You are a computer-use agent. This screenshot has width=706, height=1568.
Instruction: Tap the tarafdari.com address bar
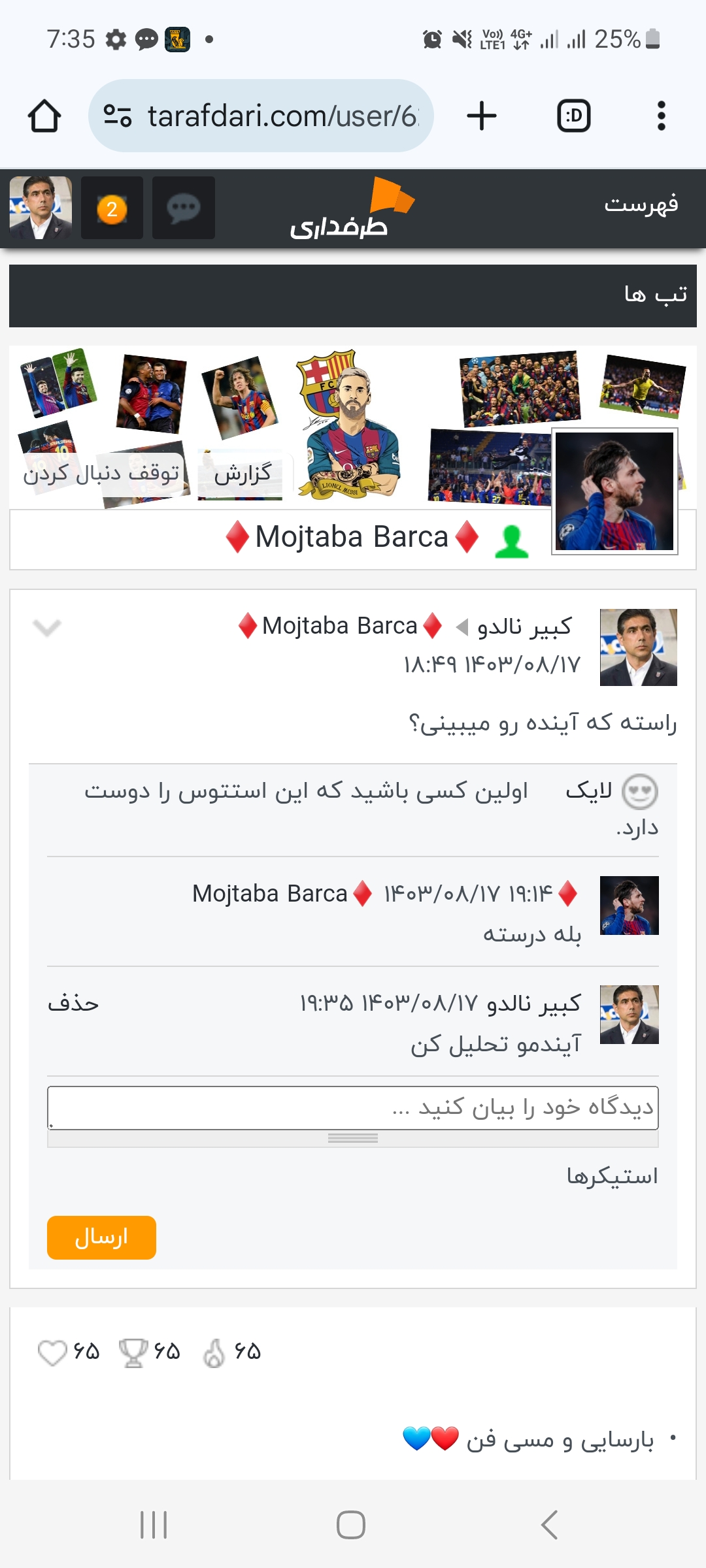pos(261,116)
